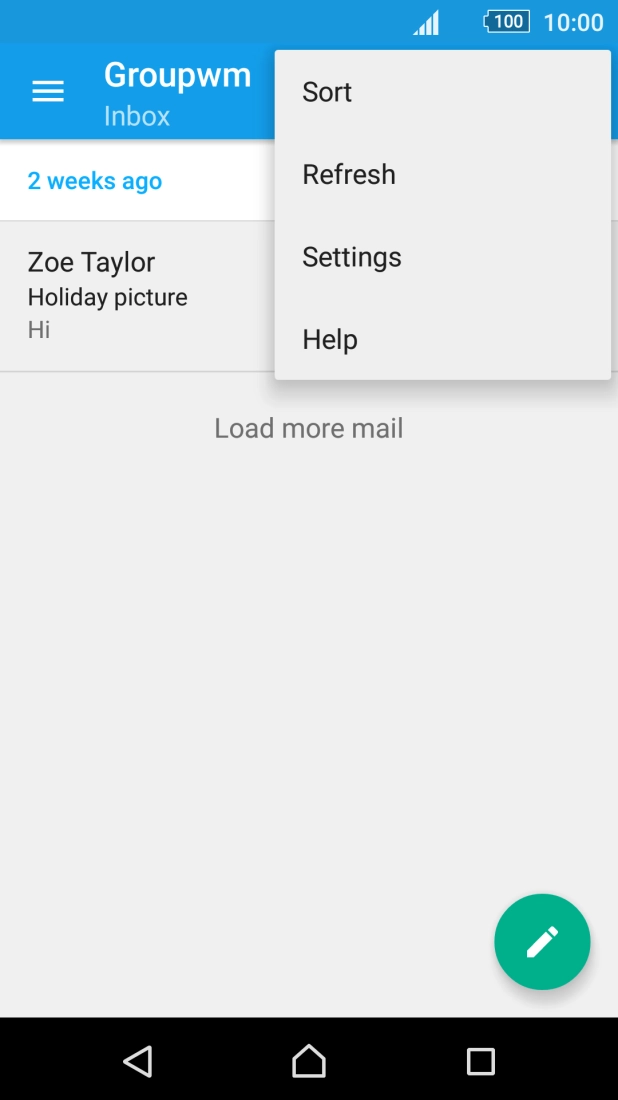Go back using the navigation bar
Viewport: 618px width, 1100px height.
click(x=137, y=1061)
